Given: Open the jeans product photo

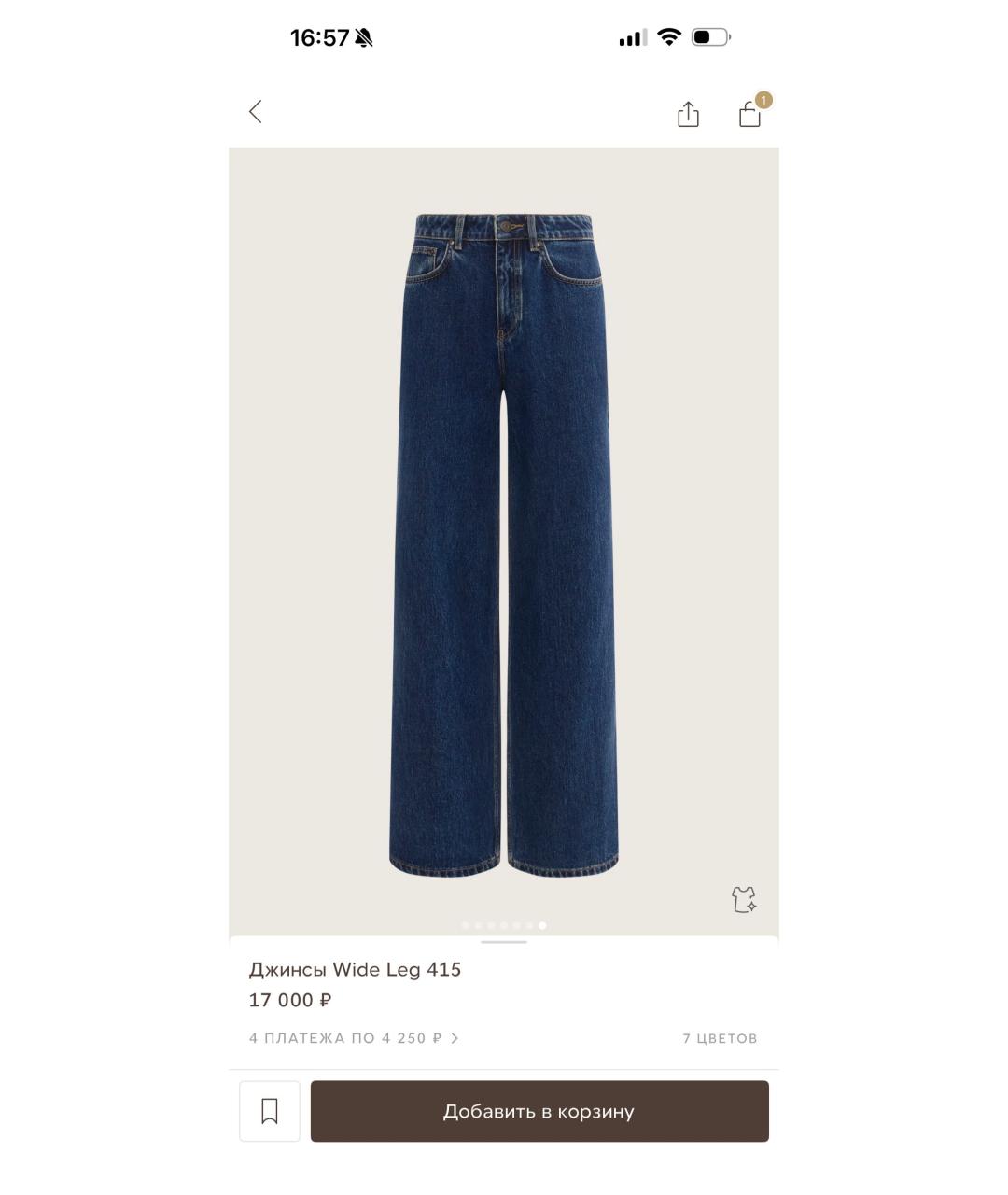Looking at the screenshot, I should pos(504,541).
